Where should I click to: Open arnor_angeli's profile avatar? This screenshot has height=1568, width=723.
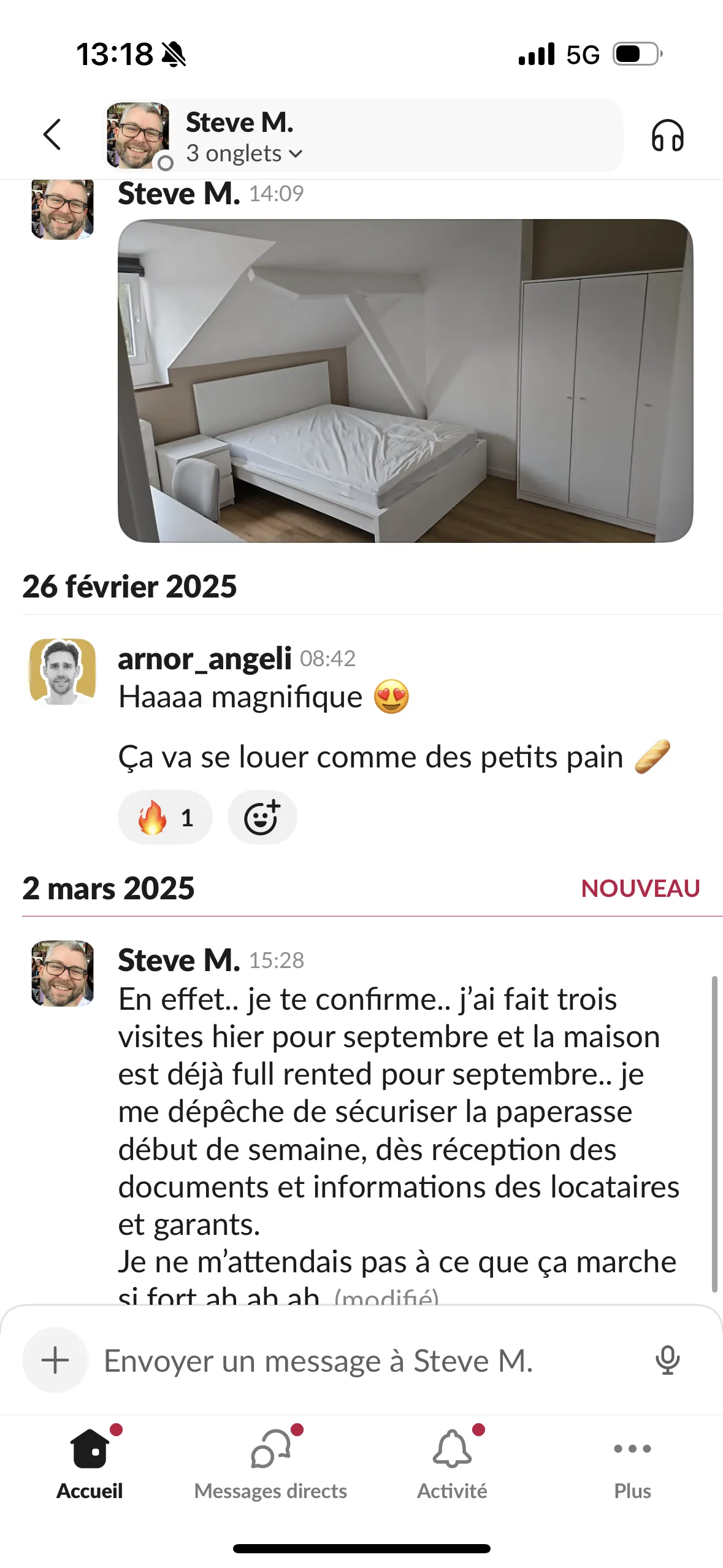63,671
